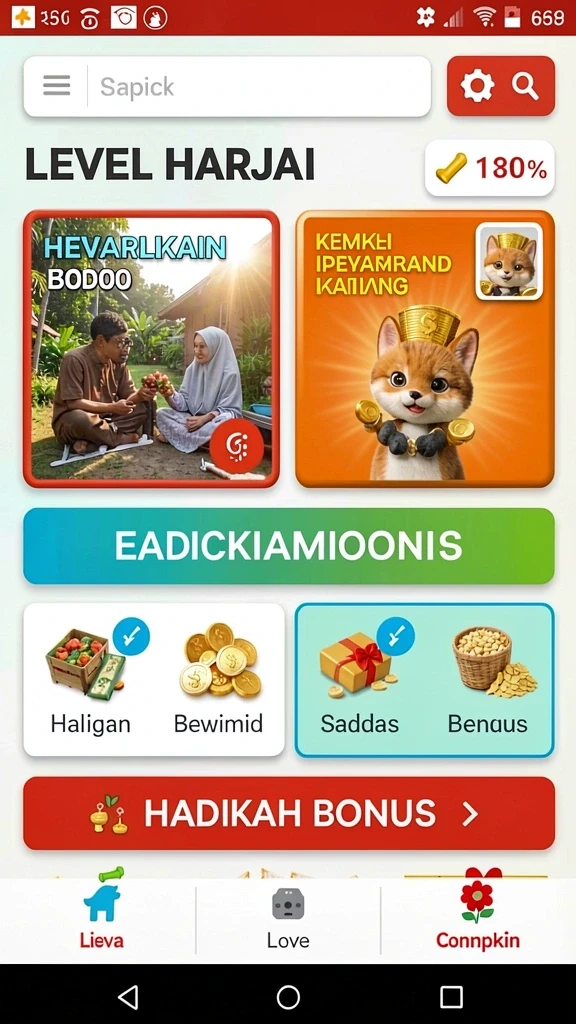
Task: Open the hamburger menu beside Sapick
Action: pos(57,86)
